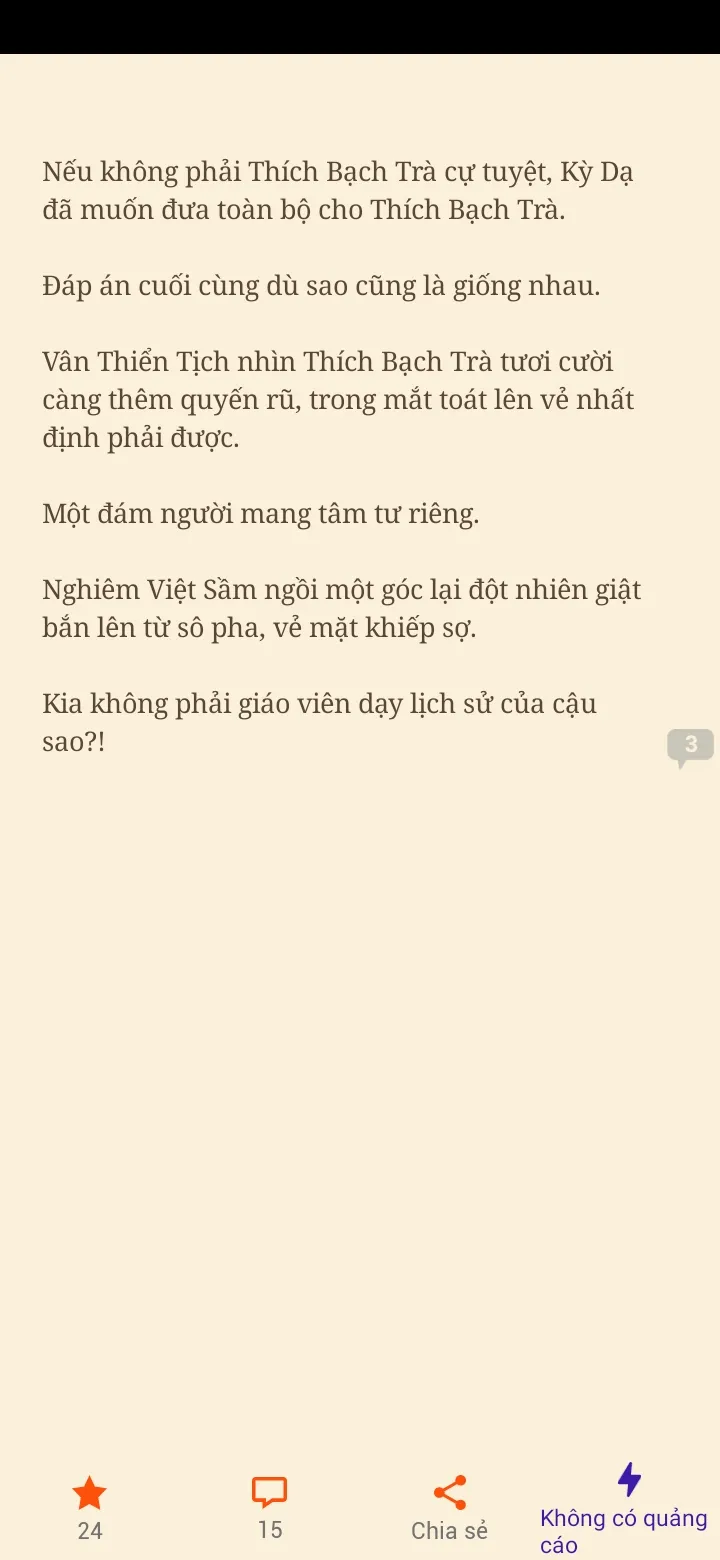The height and width of the screenshot is (1560, 720).
Task: Open the inline comment bubble marked 3
Action: pyautogui.click(x=690, y=746)
